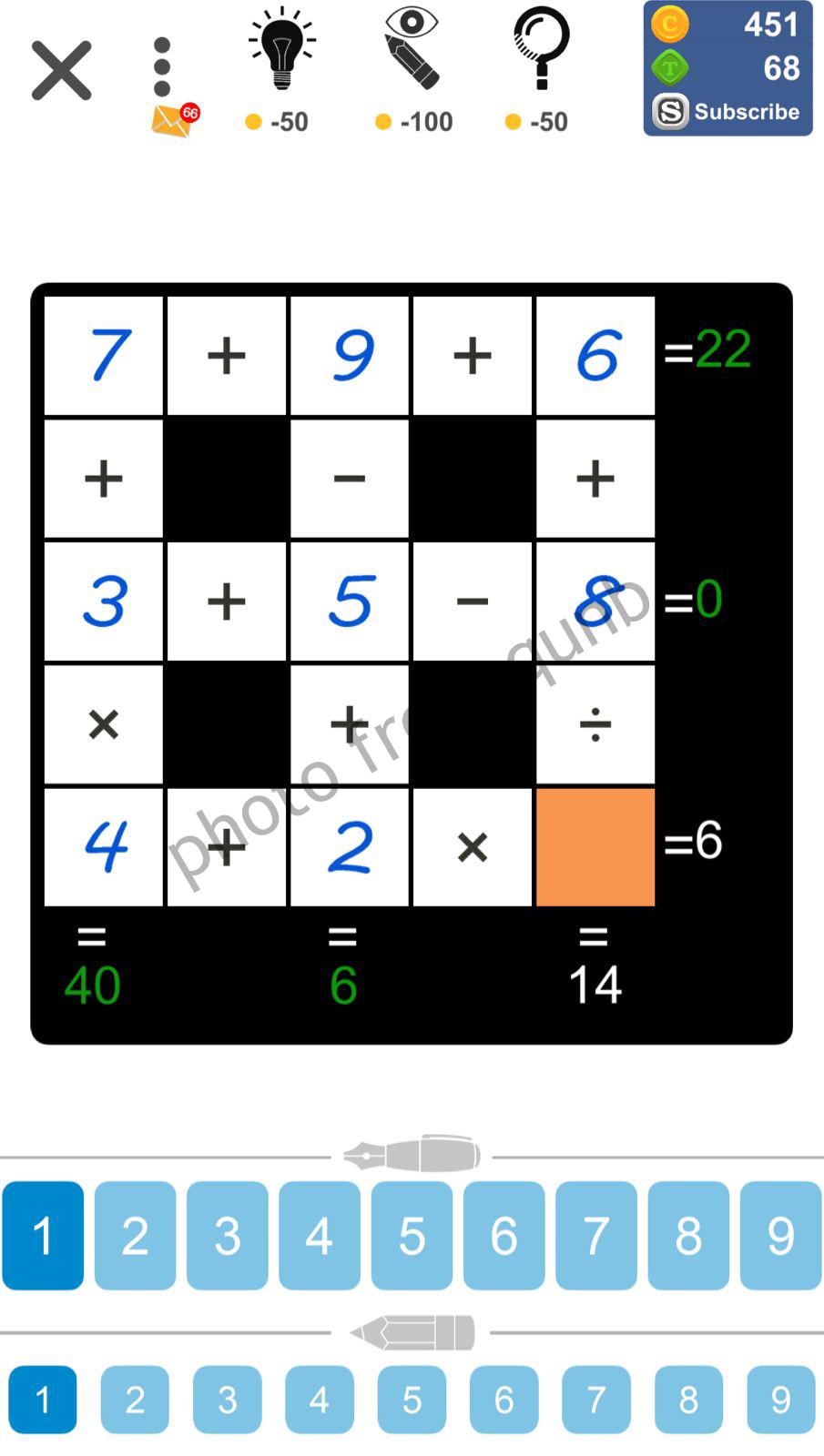Pencil in 8 as a note

click(x=688, y=1399)
